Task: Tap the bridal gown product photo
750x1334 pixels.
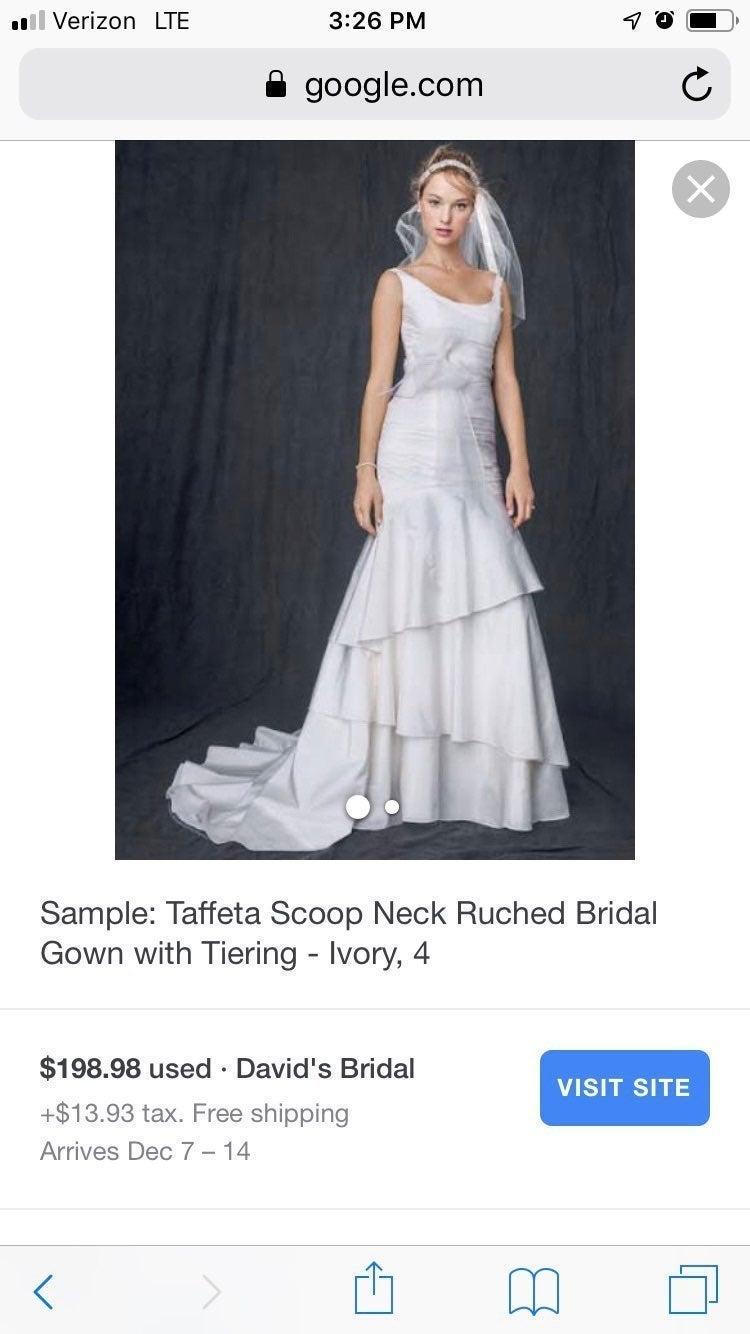Action: pyautogui.click(x=375, y=499)
